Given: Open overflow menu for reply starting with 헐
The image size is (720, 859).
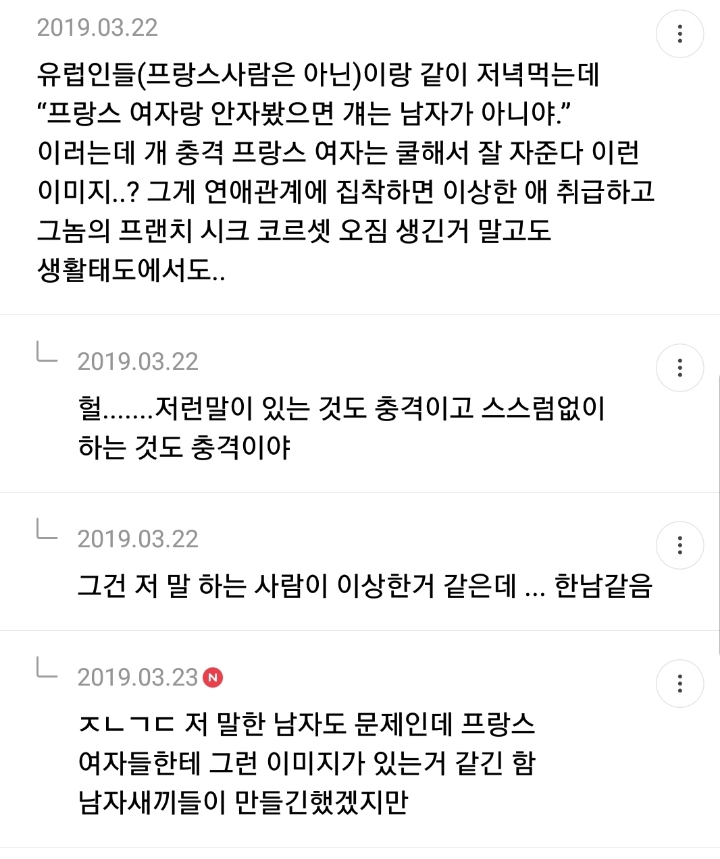Looking at the screenshot, I should [680, 367].
